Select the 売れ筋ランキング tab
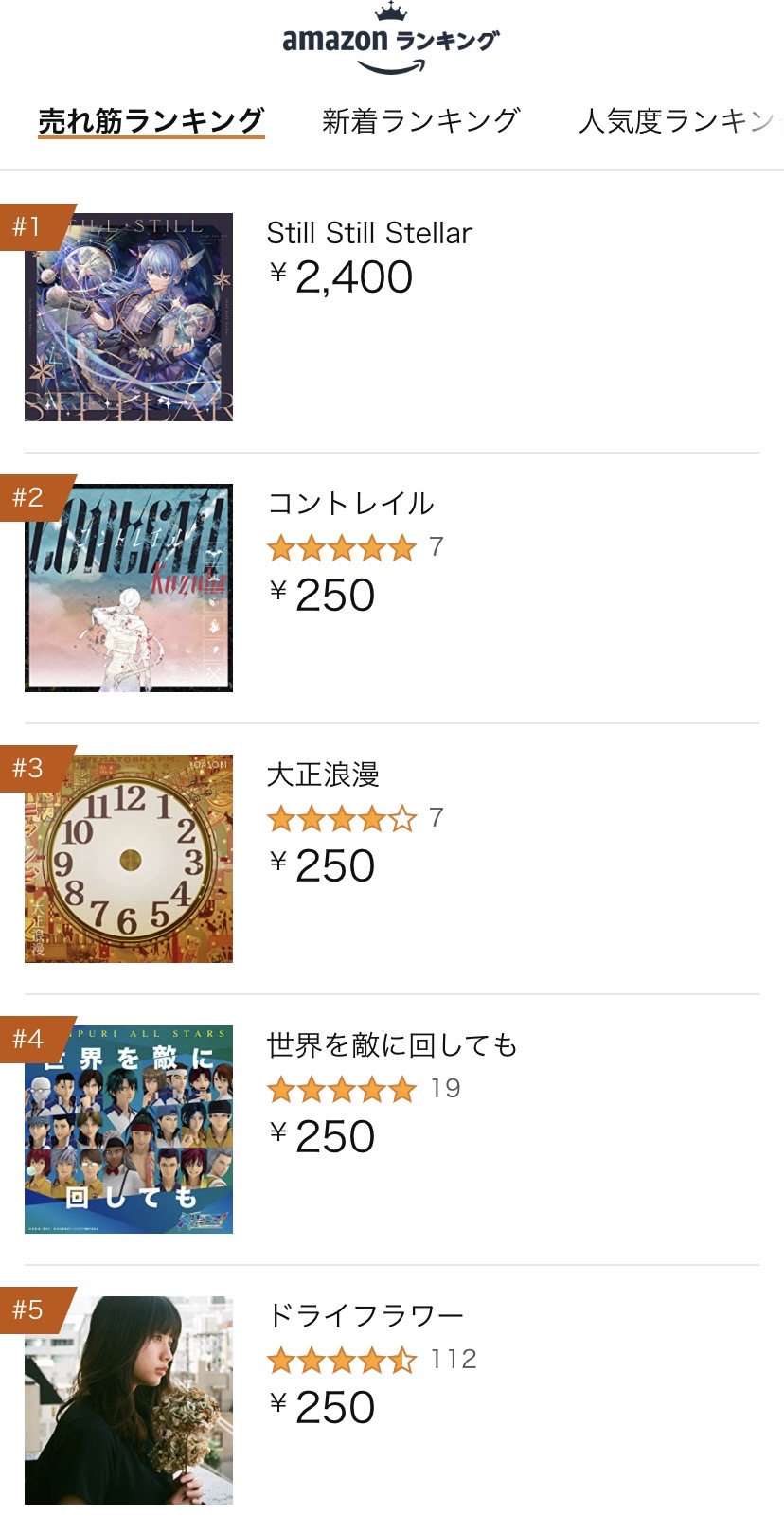 pos(151,121)
